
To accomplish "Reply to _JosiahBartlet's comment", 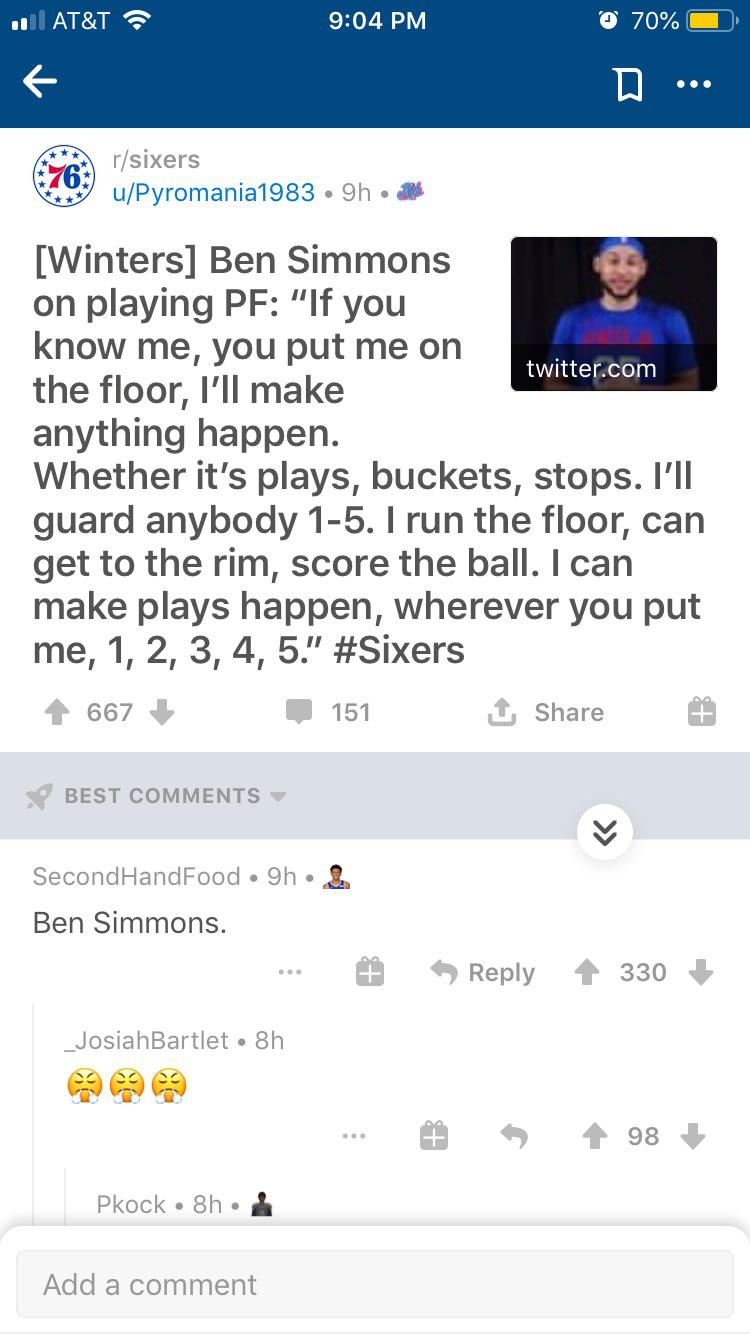I will [x=514, y=1136].
